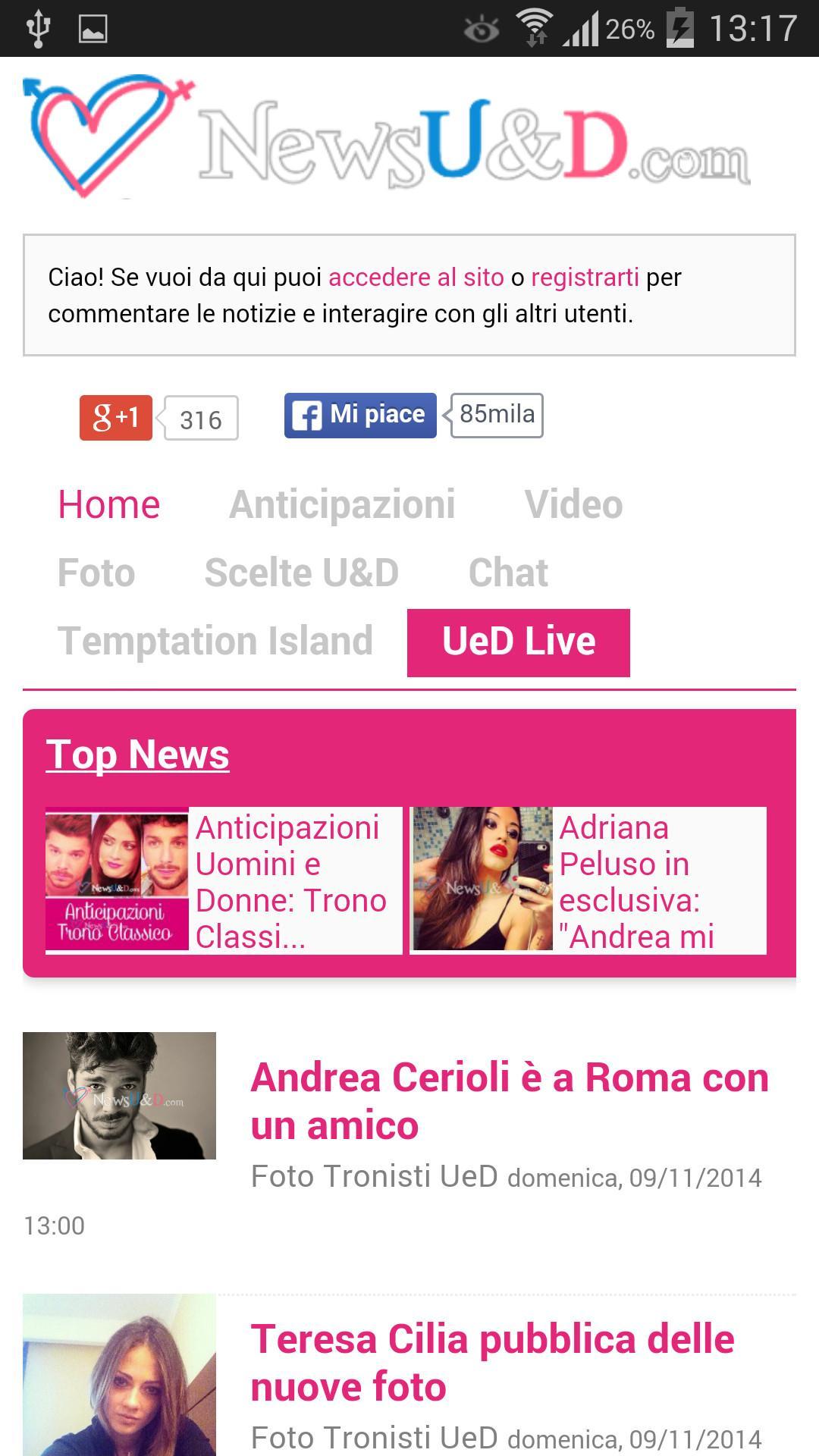Open the Andrea Cerioli article photo
This screenshot has width=819, height=1456.
coord(119,1096)
